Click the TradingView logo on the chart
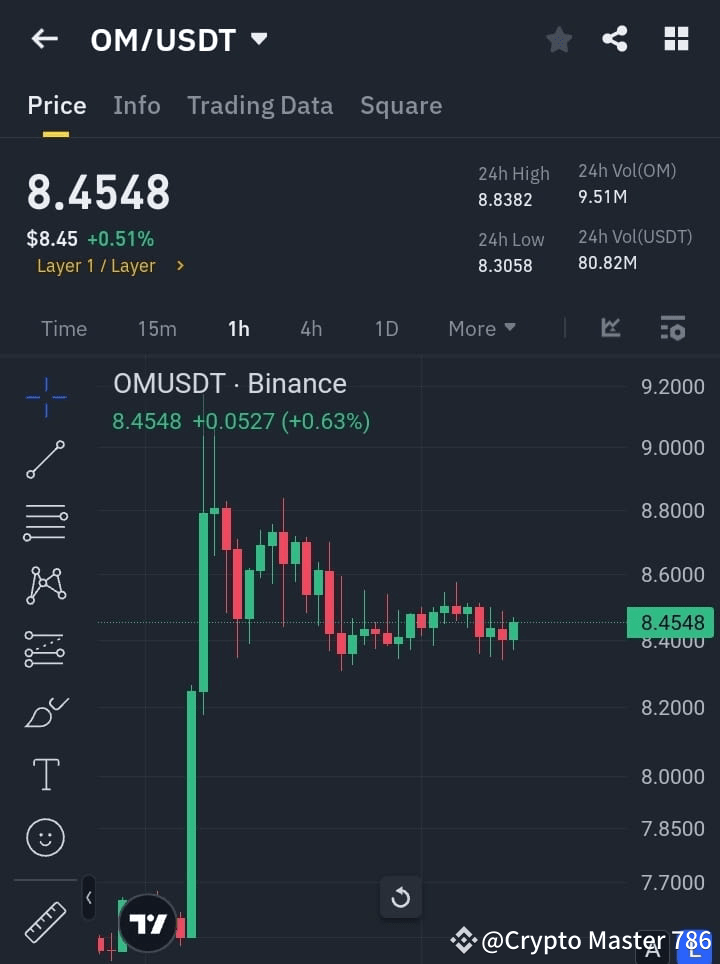Image resolution: width=720 pixels, height=964 pixels. pos(148,922)
